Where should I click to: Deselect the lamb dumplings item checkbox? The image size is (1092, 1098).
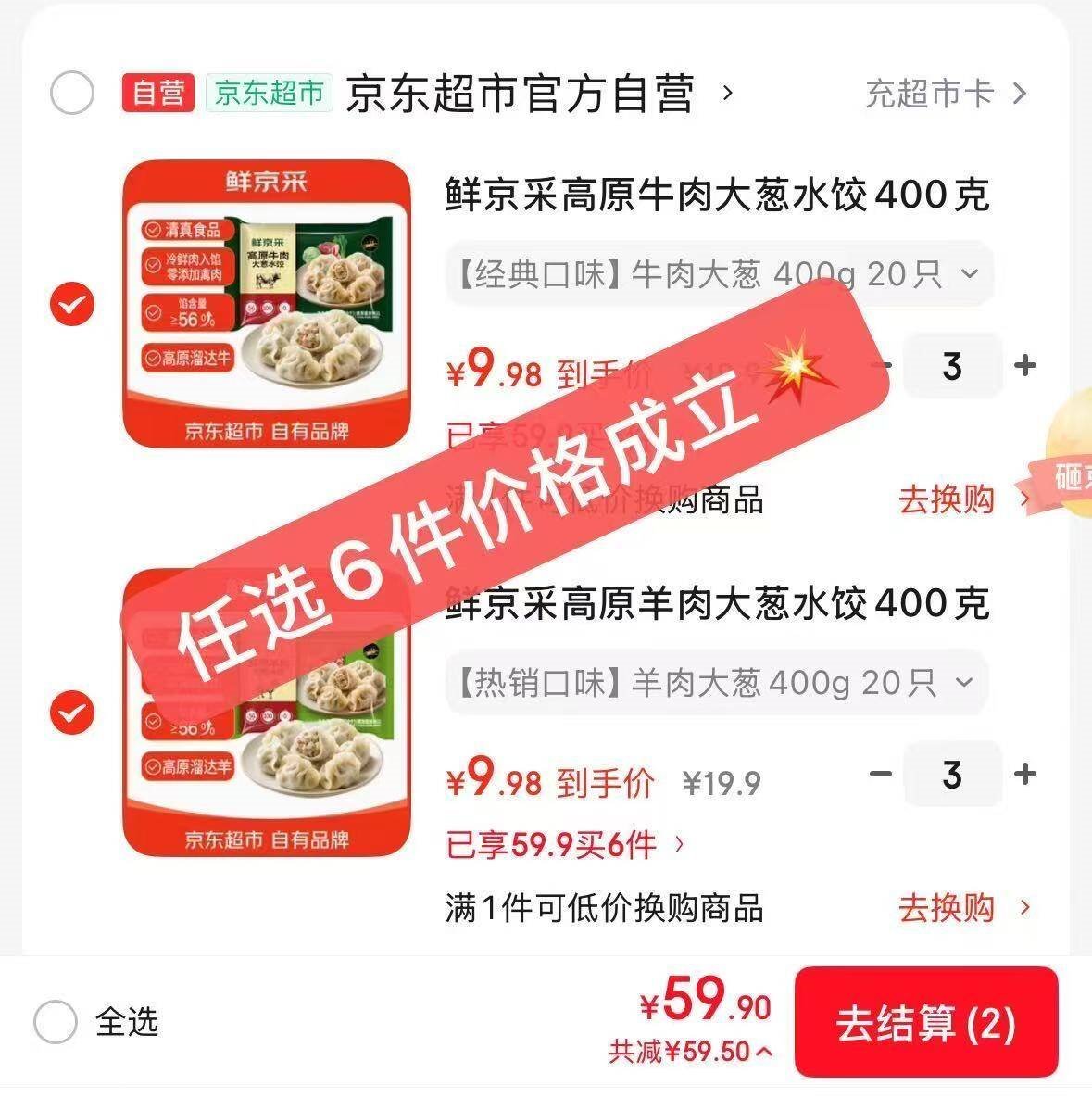pos(71,714)
